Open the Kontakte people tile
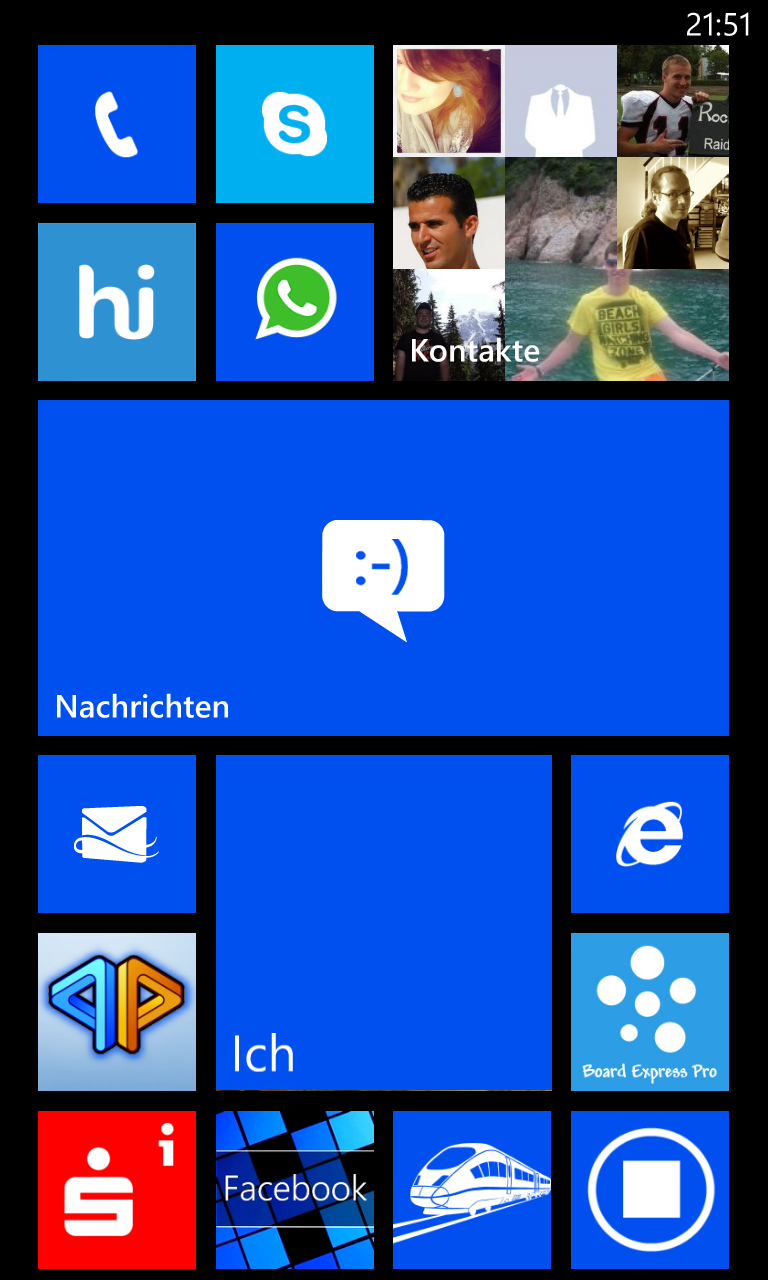This screenshot has height=1280, width=768. [561, 213]
